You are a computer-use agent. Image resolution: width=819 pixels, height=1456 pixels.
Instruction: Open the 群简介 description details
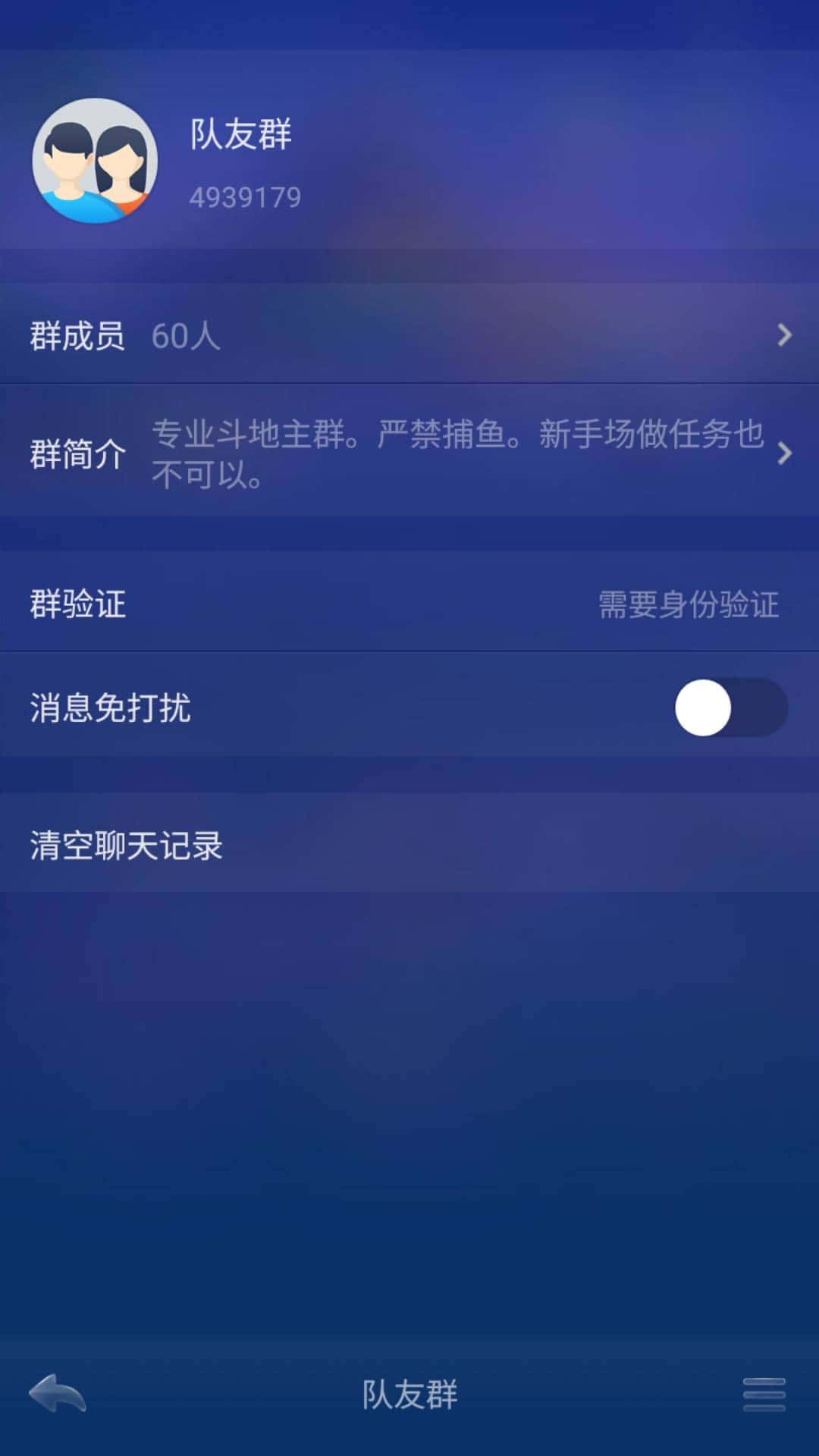tap(409, 453)
